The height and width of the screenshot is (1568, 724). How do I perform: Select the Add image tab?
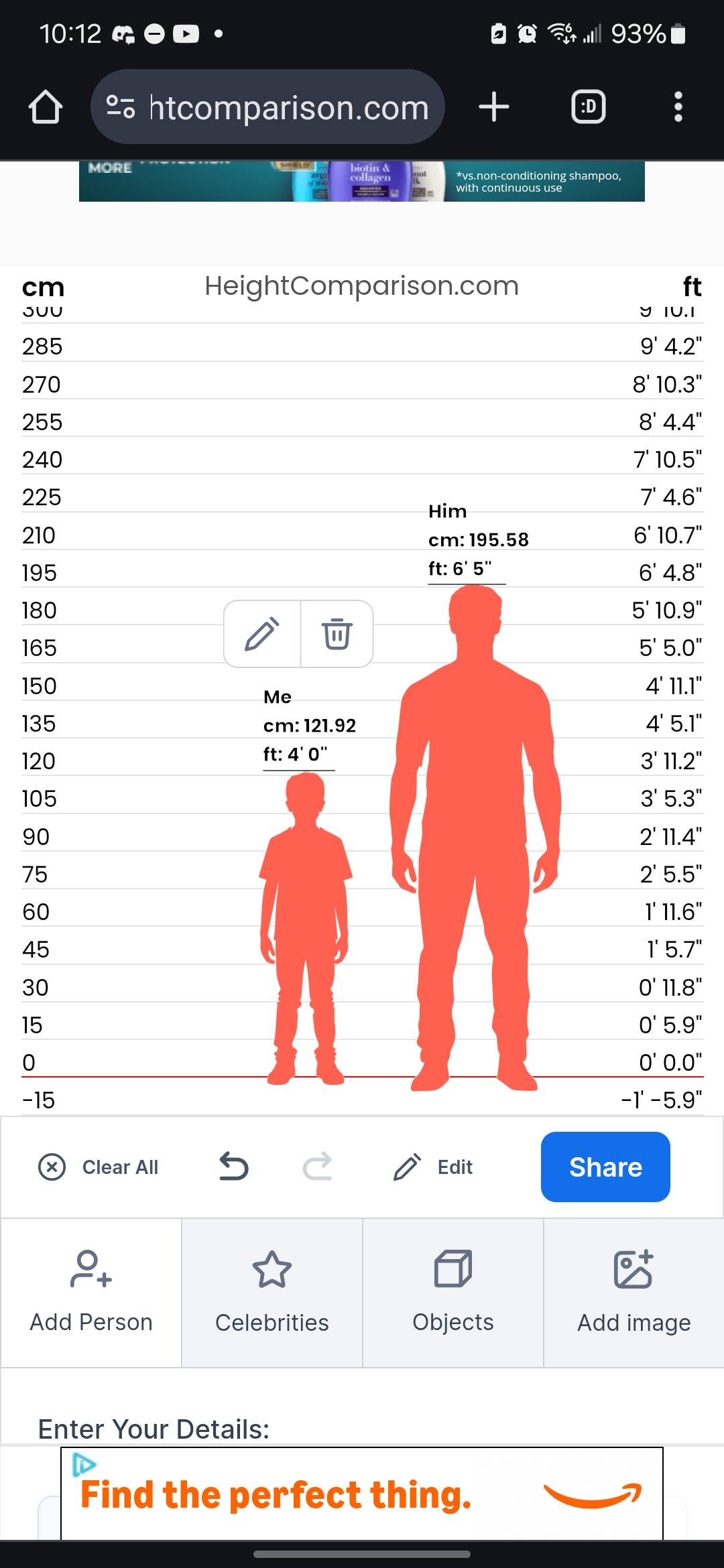click(633, 1292)
